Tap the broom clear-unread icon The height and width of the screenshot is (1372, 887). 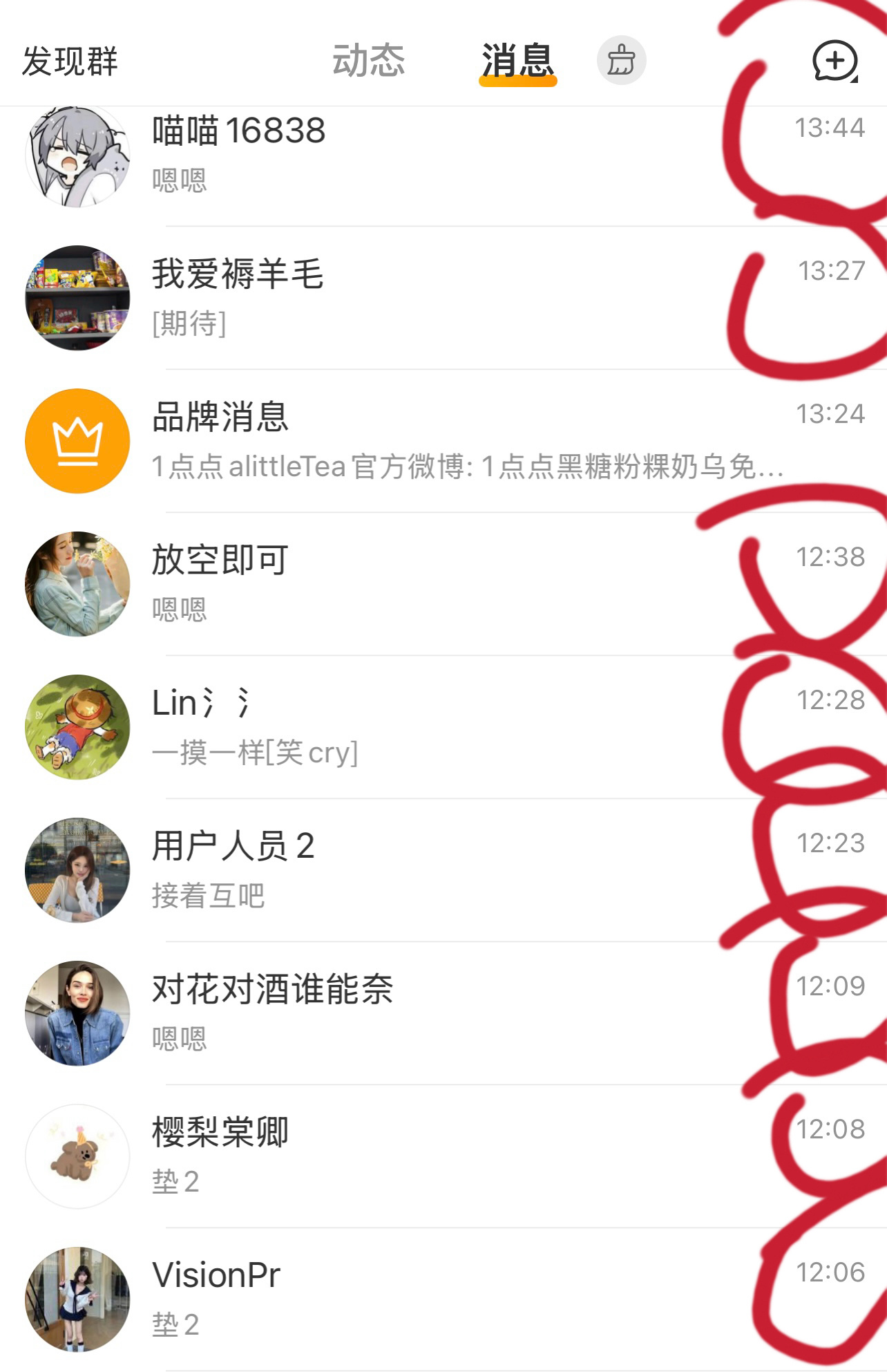621,61
